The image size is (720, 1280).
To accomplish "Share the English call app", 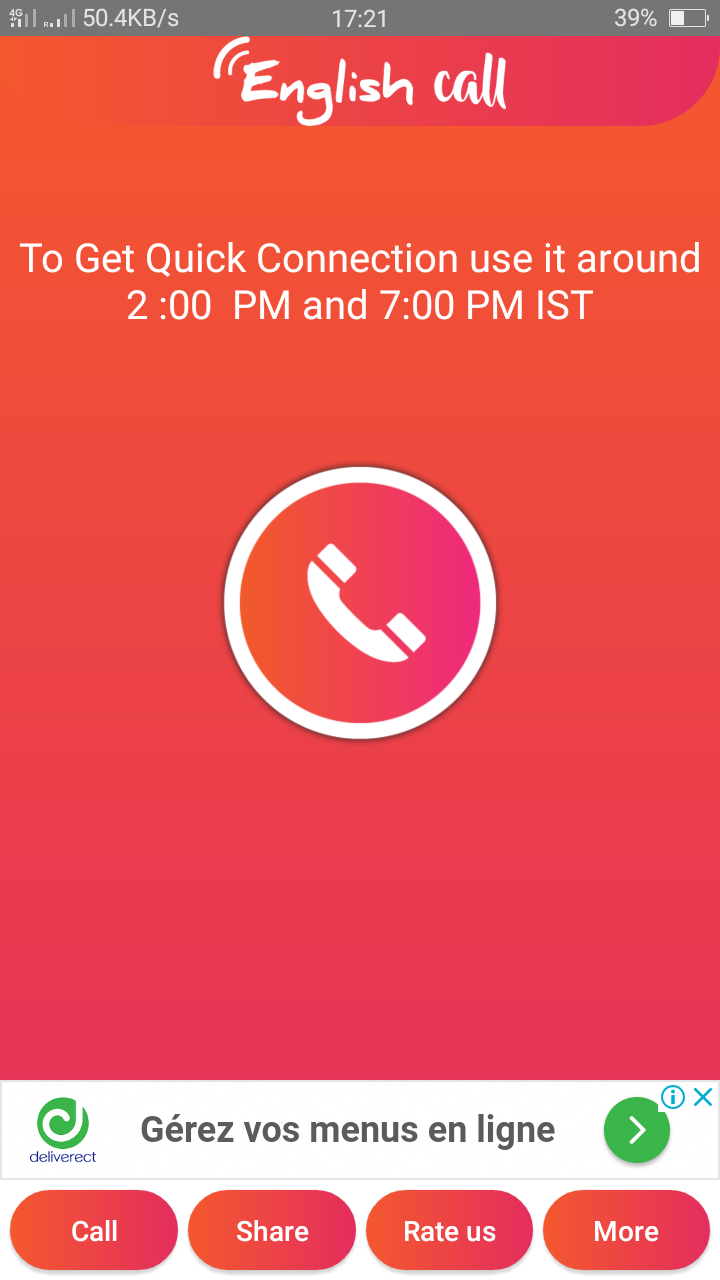I will tap(272, 1231).
